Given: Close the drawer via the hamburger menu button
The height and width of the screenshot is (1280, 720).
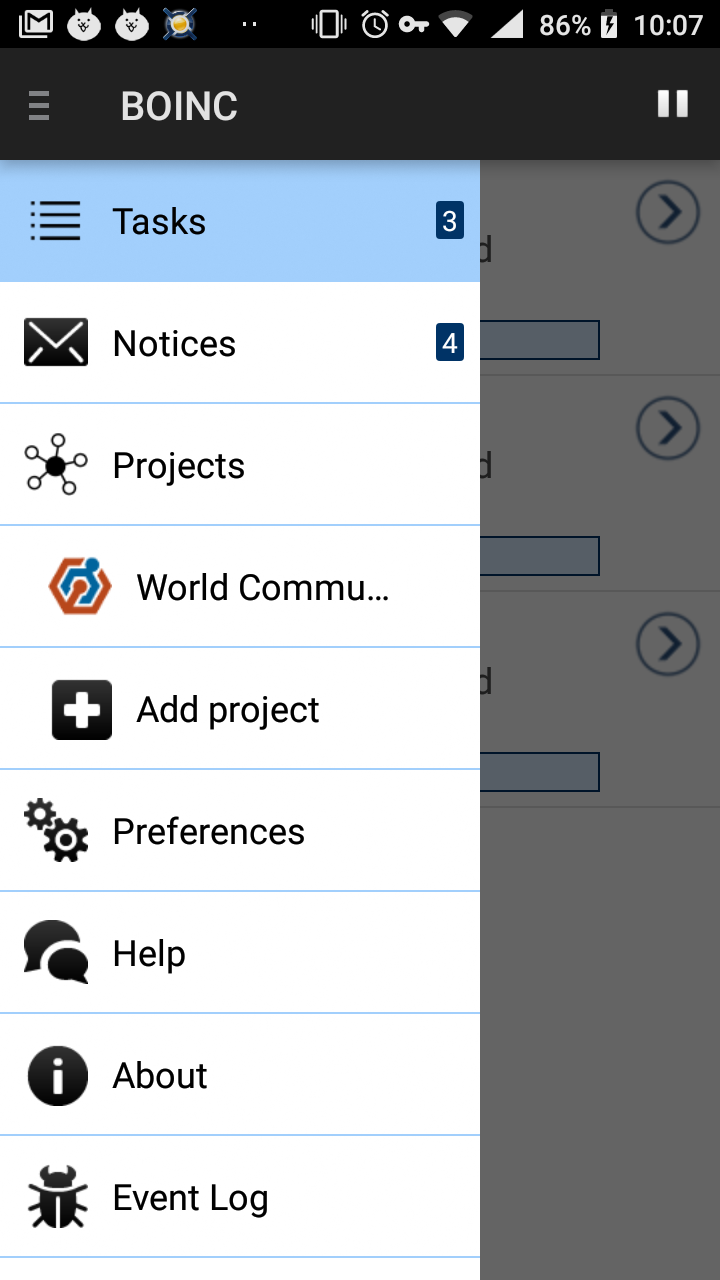Looking at the screenshot, I should click(39, 105).
